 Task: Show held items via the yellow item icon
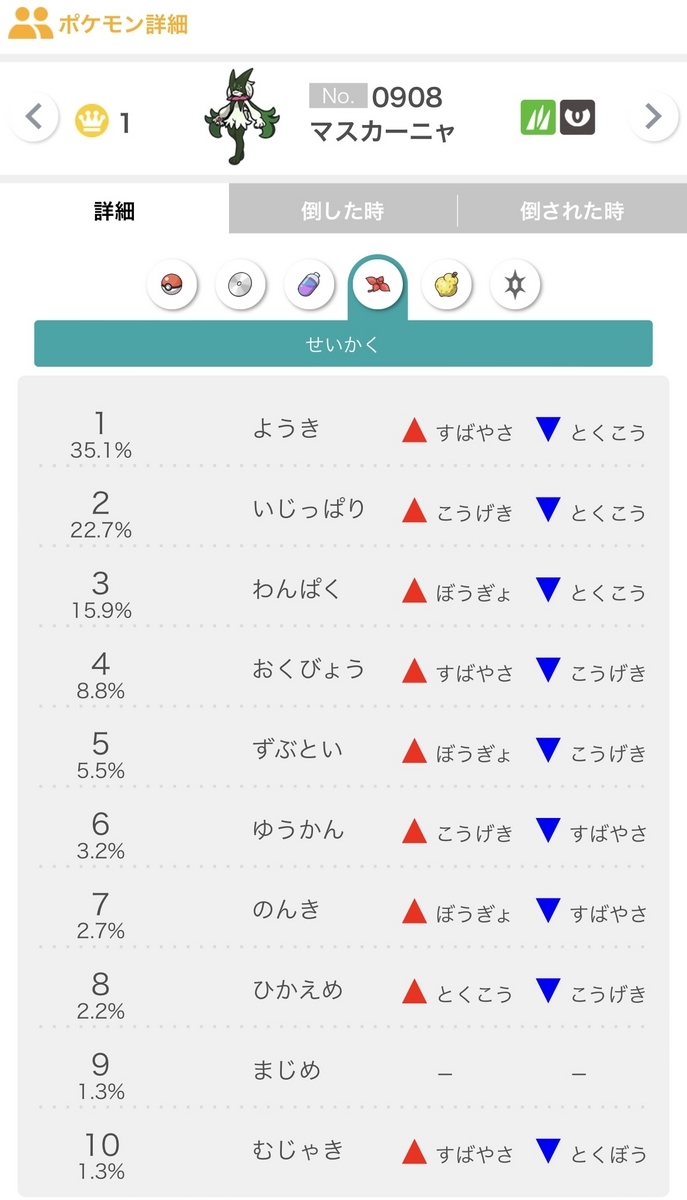446,286
